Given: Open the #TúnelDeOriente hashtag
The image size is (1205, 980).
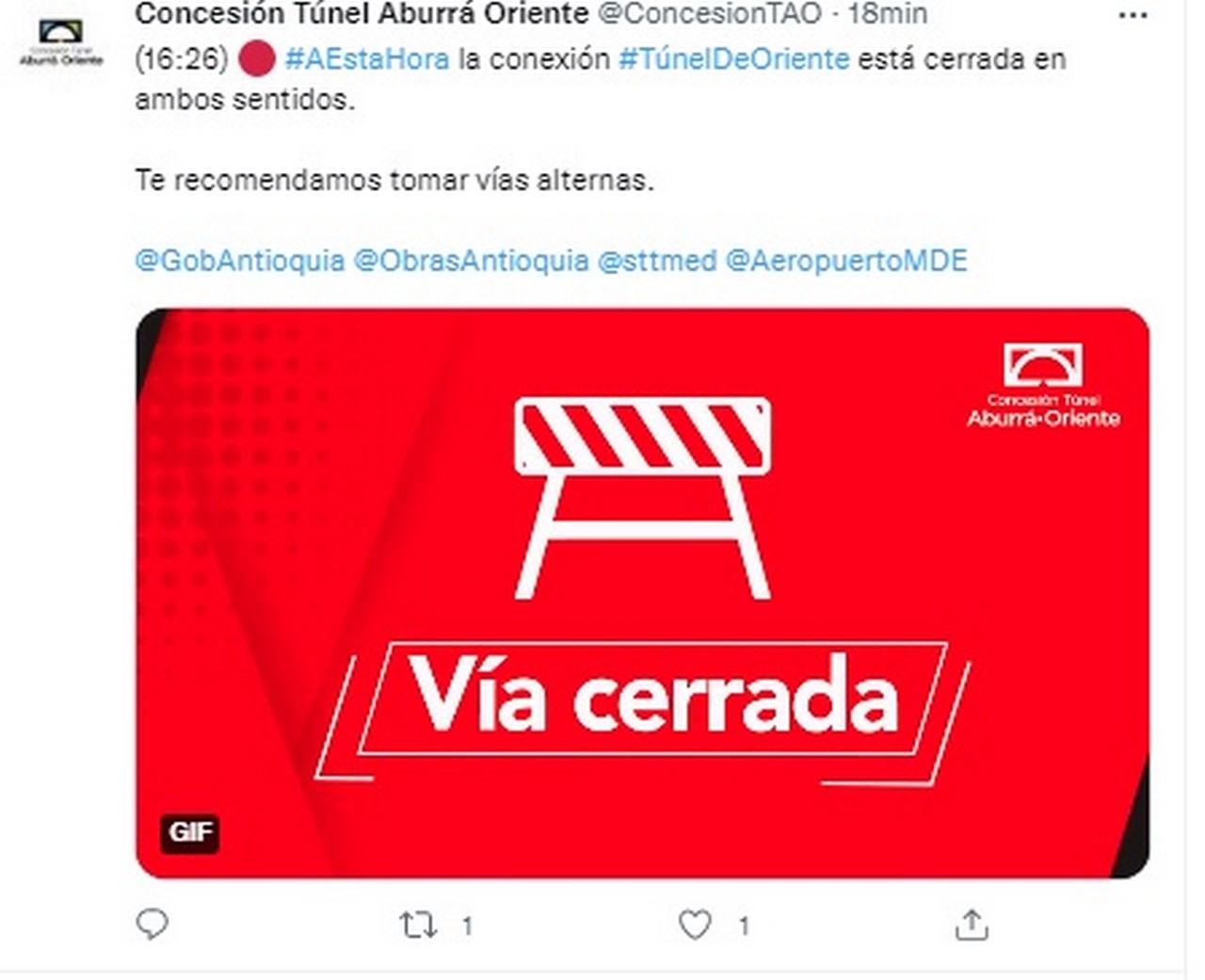Looking at the screenshot, I should coord(734,59).
